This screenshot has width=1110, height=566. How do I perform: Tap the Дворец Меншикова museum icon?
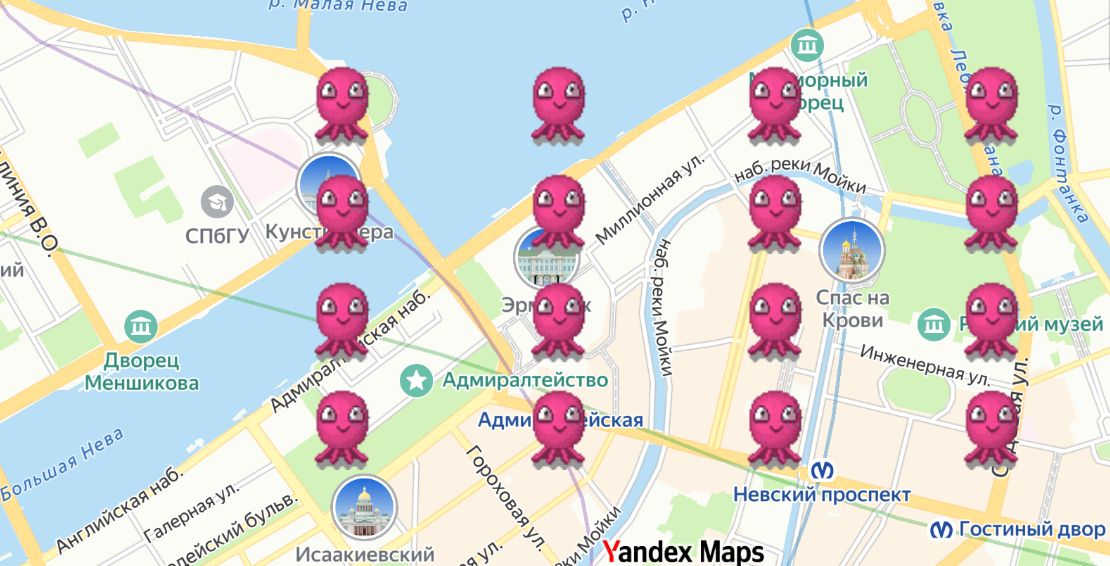[x=141, y=326]
